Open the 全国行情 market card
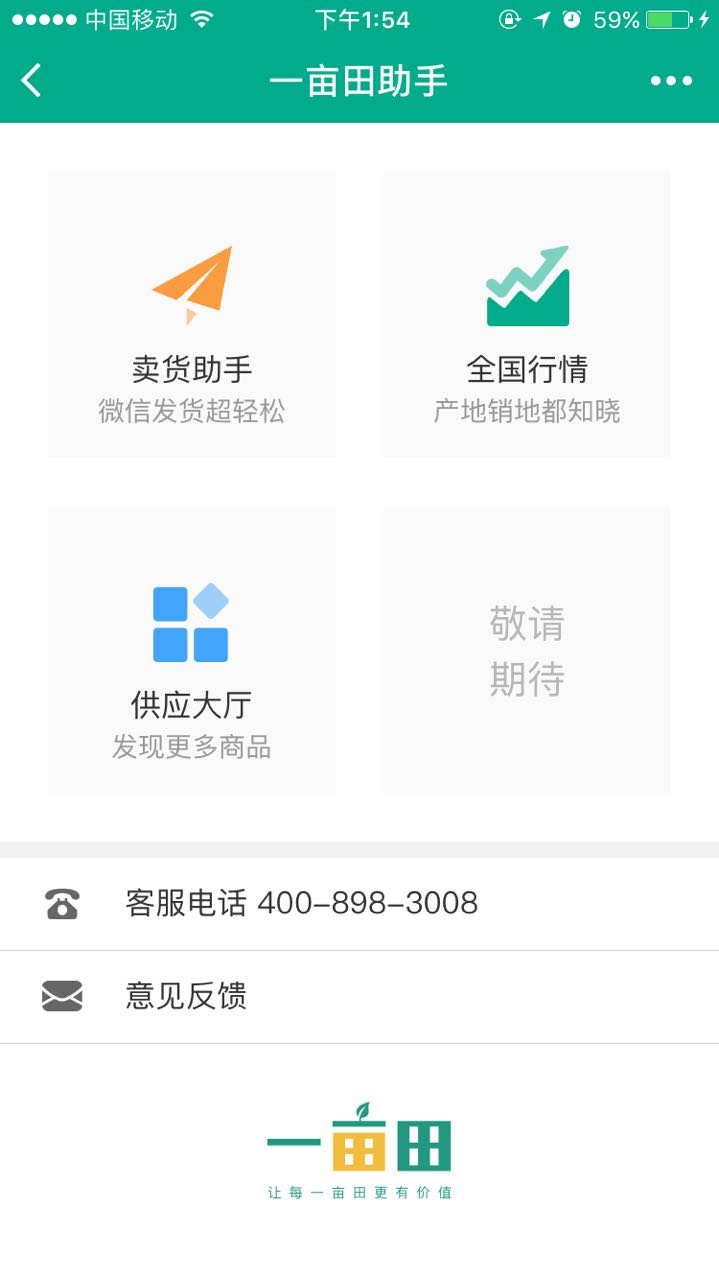Screen dimensions: 719x1280 pos(527,315)
